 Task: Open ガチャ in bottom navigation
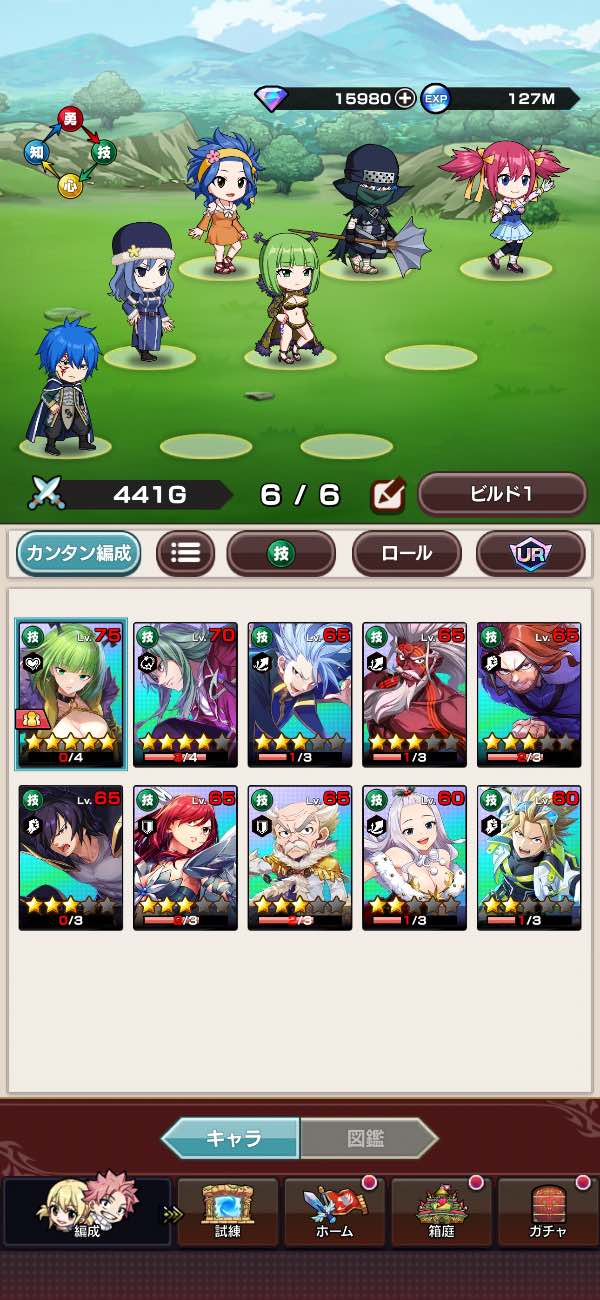tap(548, 1212)
